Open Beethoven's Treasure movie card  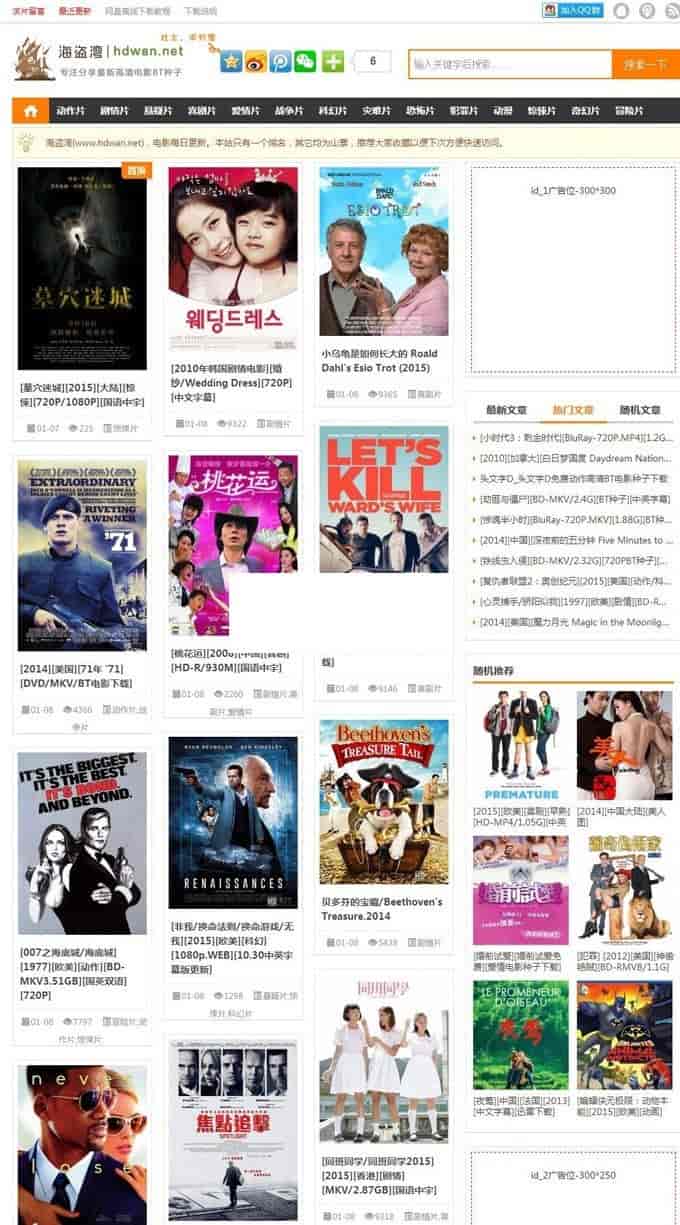(383, 801)
